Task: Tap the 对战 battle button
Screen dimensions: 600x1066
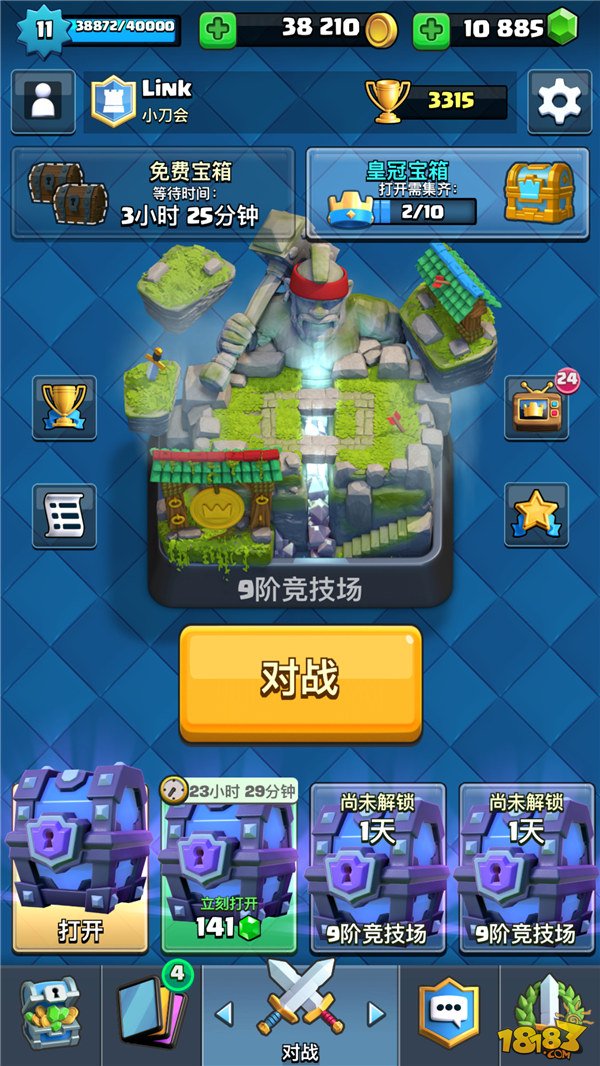Action: coord(300,682)
